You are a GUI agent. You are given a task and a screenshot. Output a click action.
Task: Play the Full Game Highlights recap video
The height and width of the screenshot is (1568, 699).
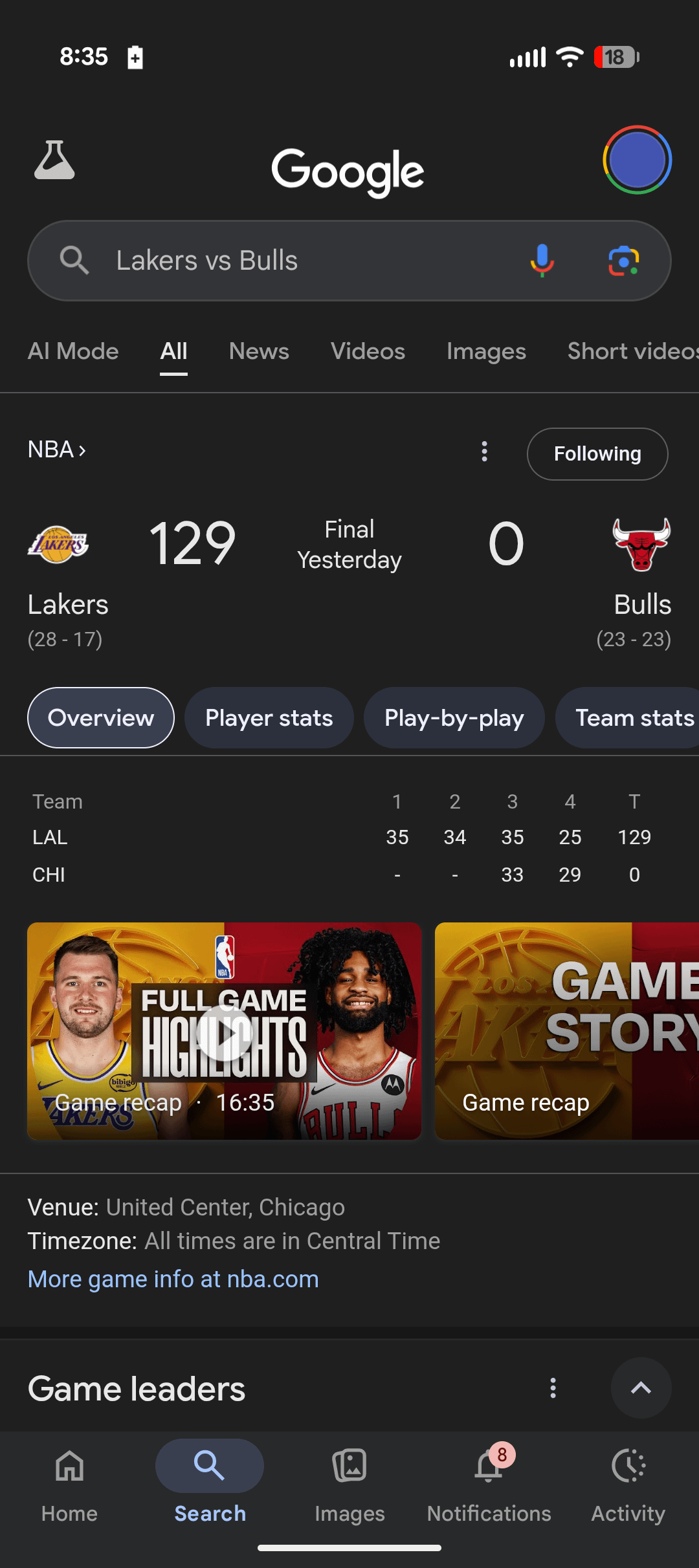tap(224, 1031)
